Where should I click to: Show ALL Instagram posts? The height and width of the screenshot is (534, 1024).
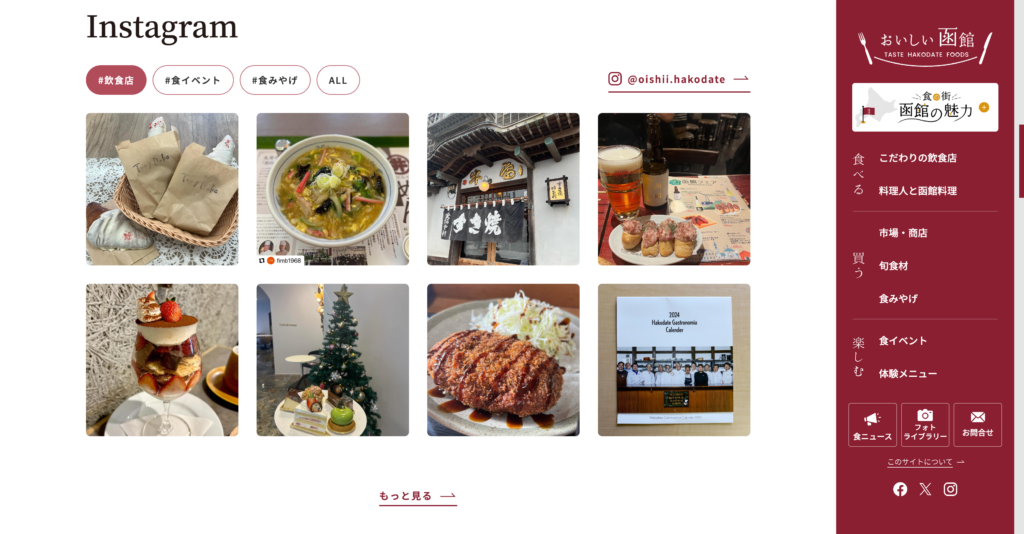pyautogui.click(x=338, y=80)
